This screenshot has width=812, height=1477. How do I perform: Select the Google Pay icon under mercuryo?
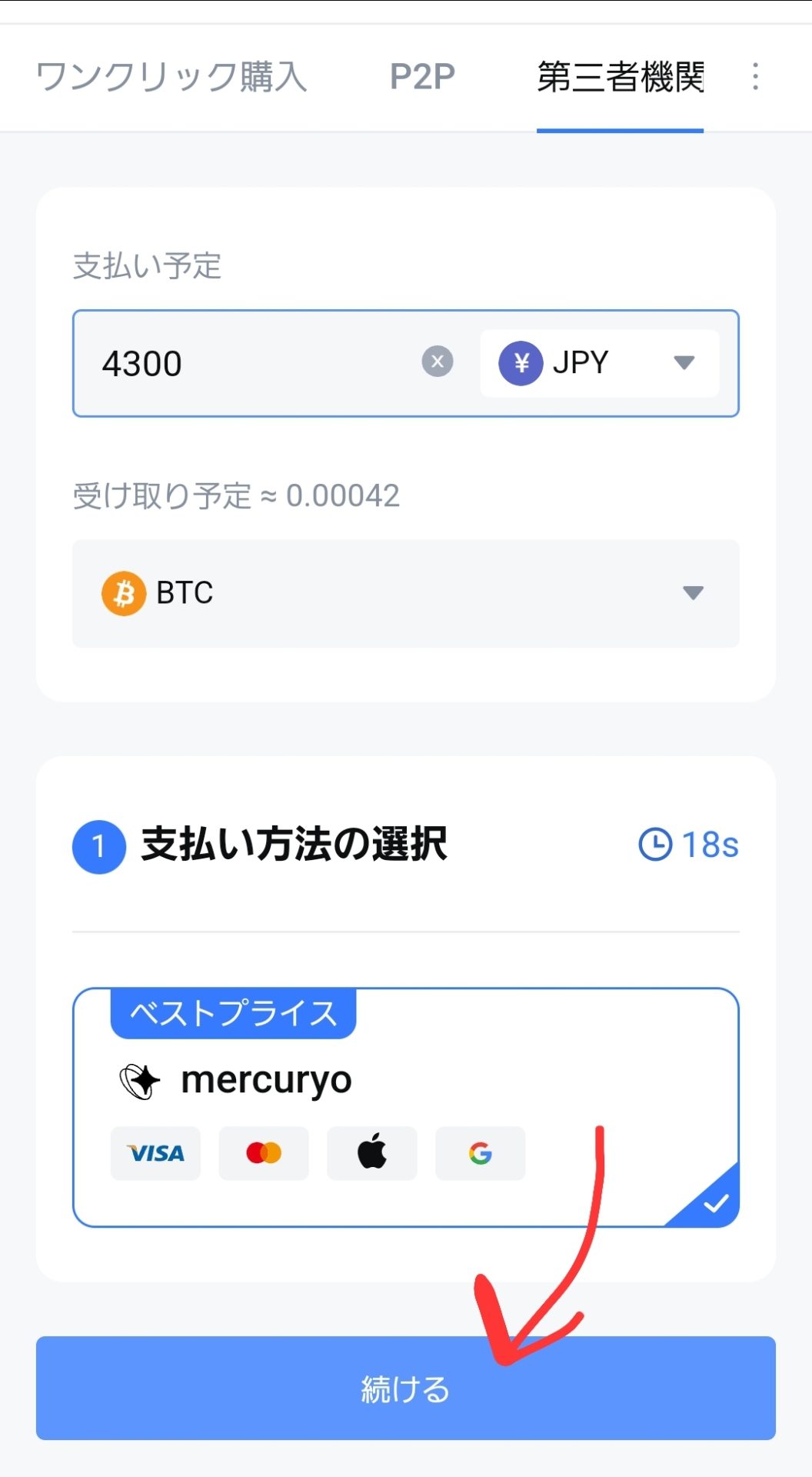click(x=480, y=1152)
